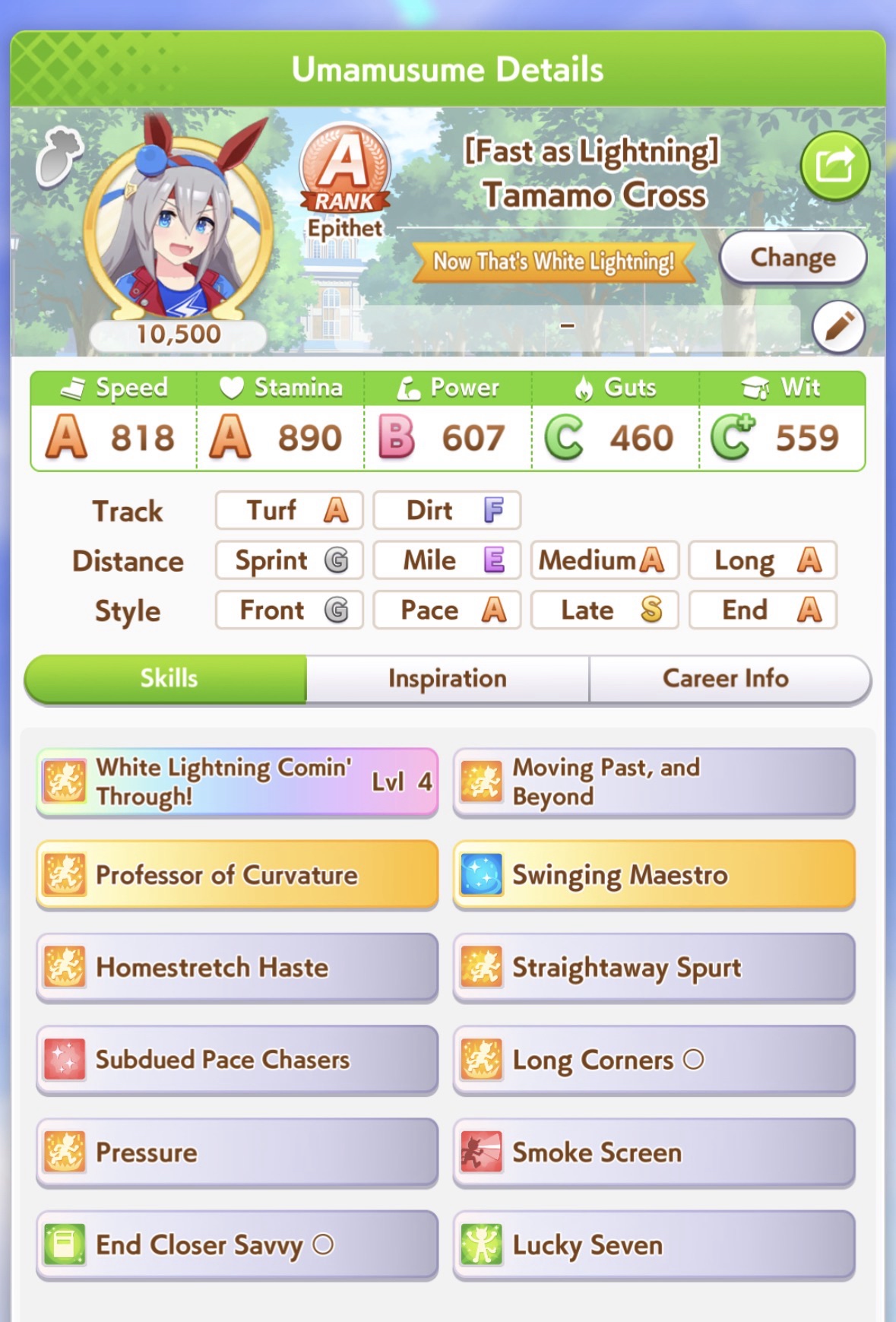Tap Subdued Pace Chasers skill
This screenshot has width=896, height=1322.
(236, 1059)
